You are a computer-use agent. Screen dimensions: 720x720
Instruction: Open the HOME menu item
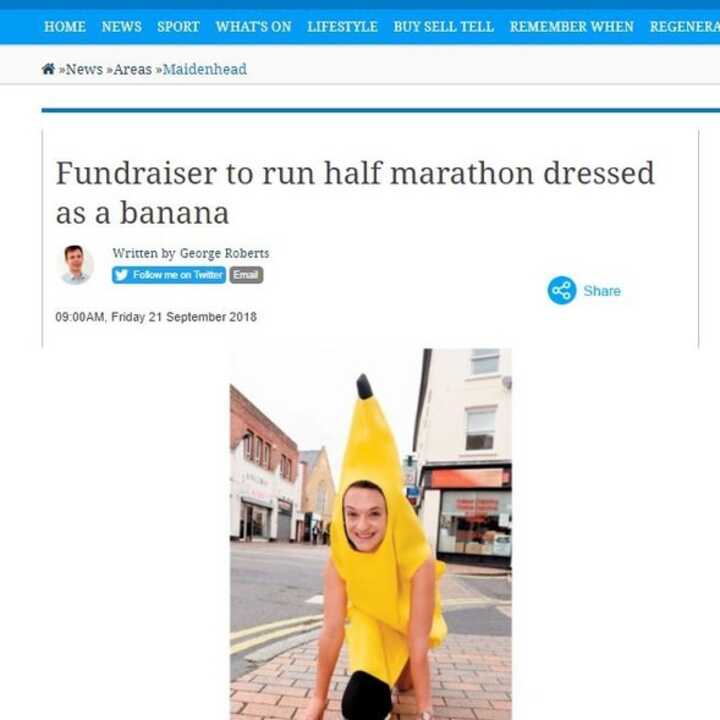pyautogui.click(x=64, y=27)
